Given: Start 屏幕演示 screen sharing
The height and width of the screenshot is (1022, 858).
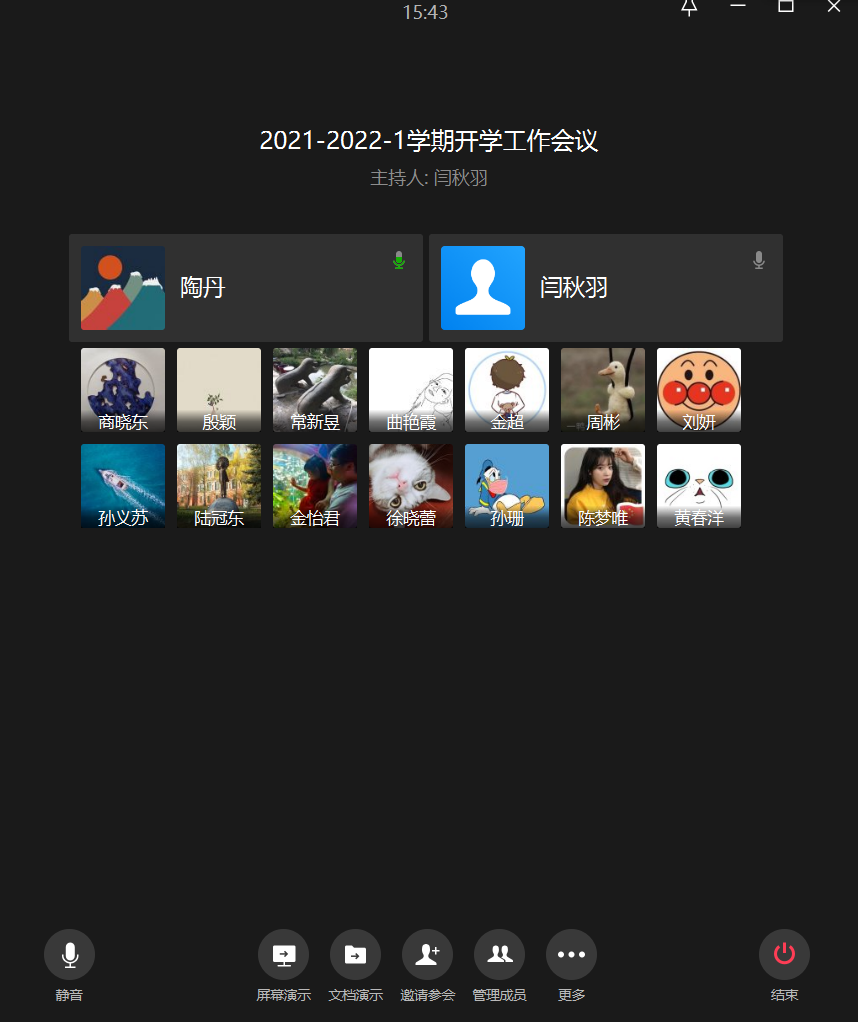Looking at the screenshot, I should 283,955.
